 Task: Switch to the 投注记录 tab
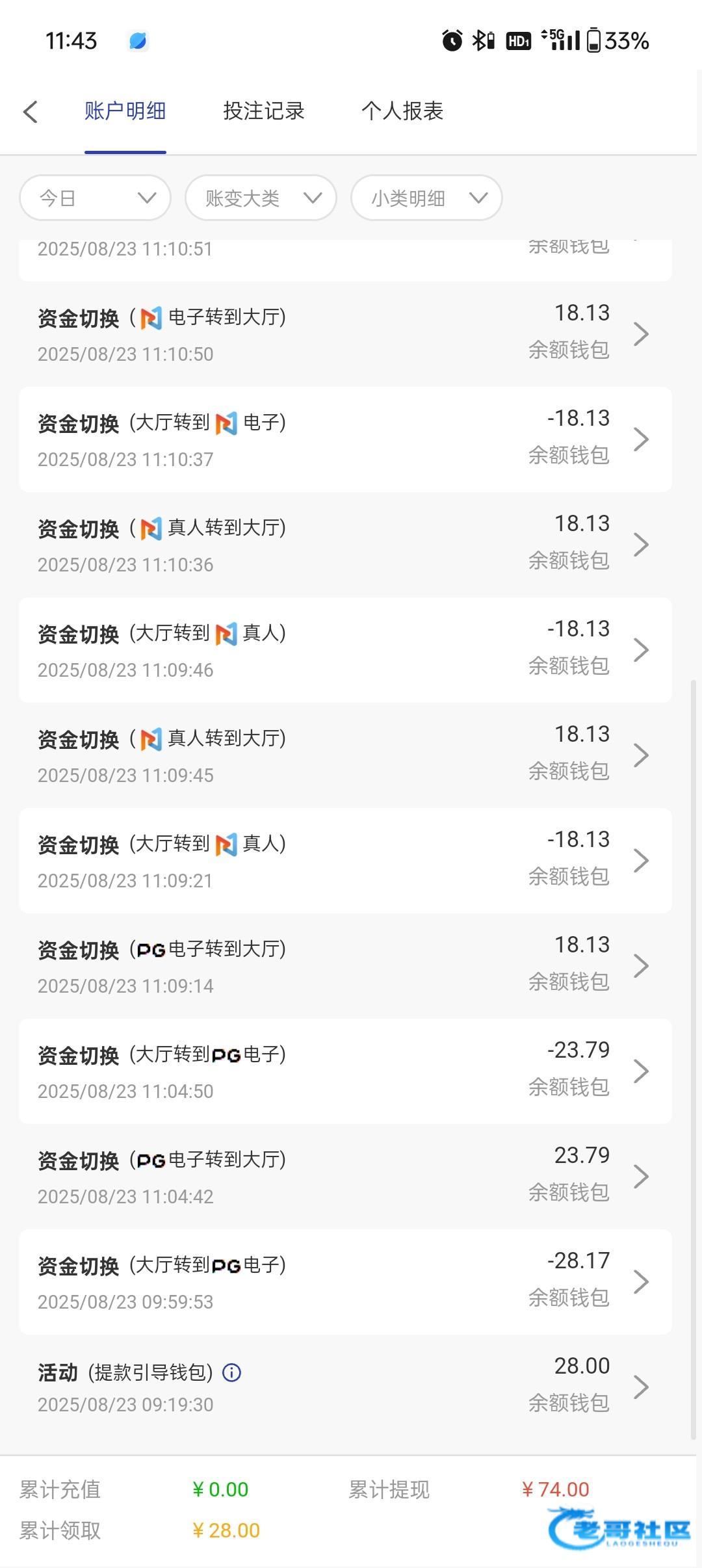[x=263, y=111]
